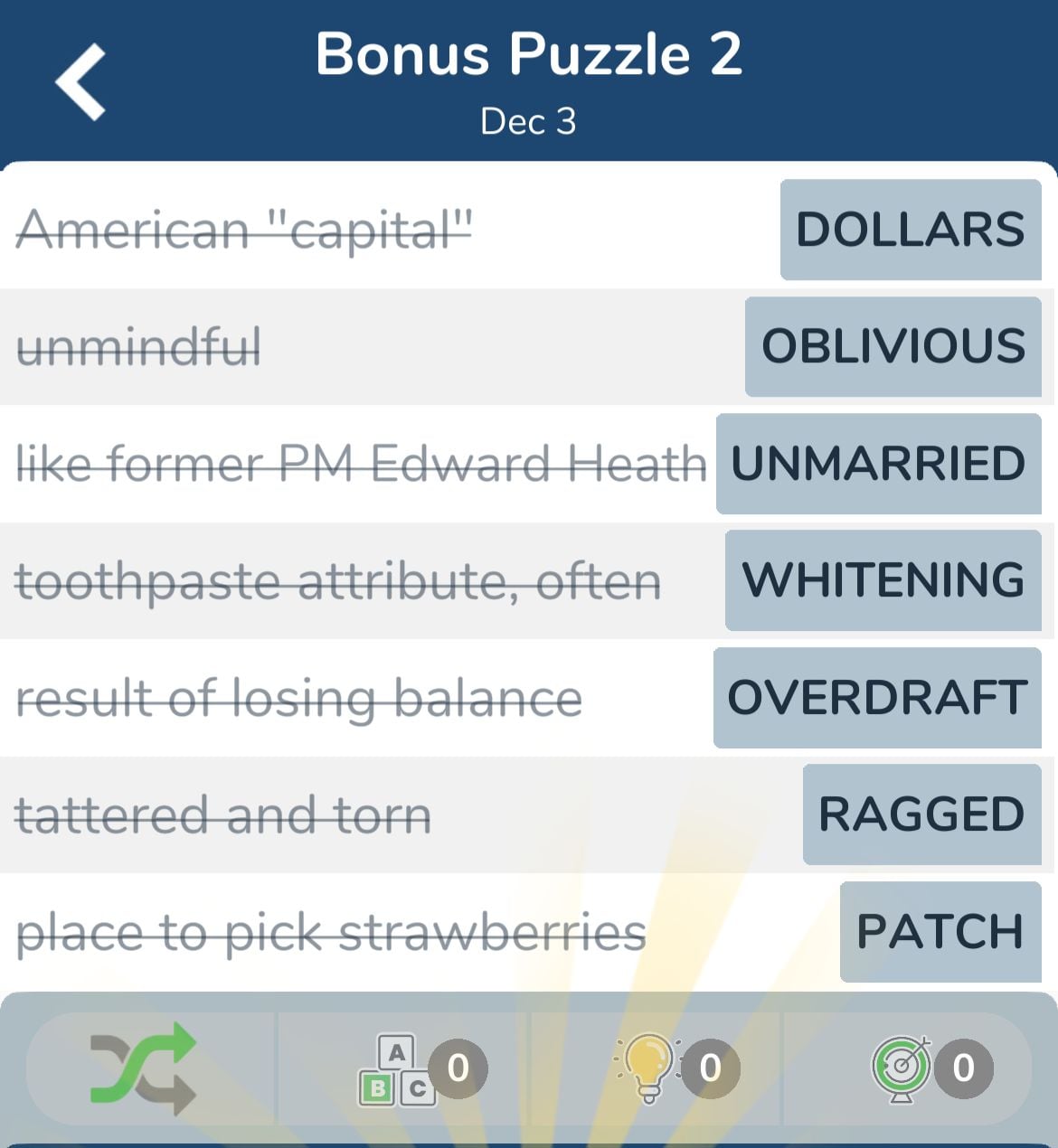Image resolution: width=1058 pixels, height=1148 pixels.
Task: Select the PATCH answer tile
Action: 940,932
